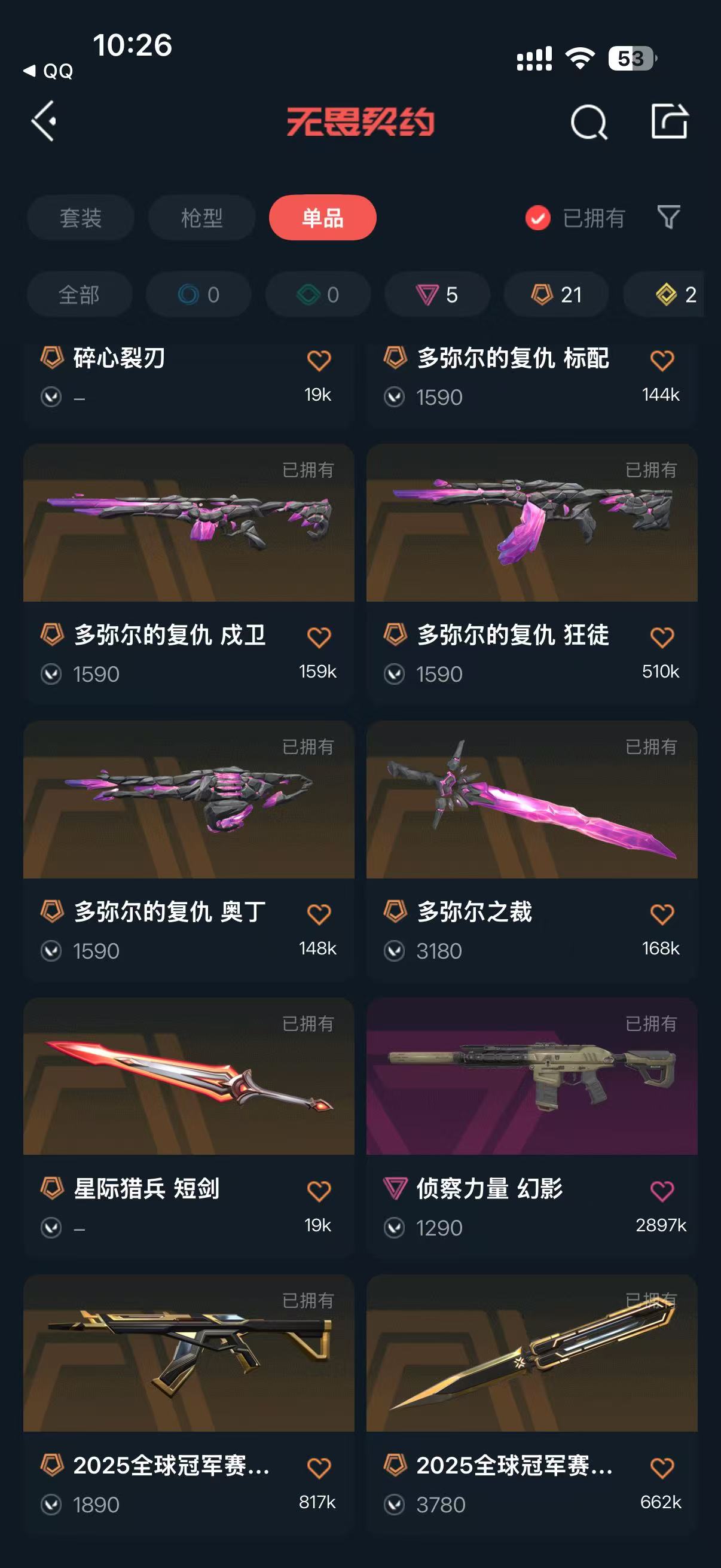Viewport: 721px width, 1568px height.
Task: Uncheck the 已拥有 filter checkbox
Action: point(538,218)
